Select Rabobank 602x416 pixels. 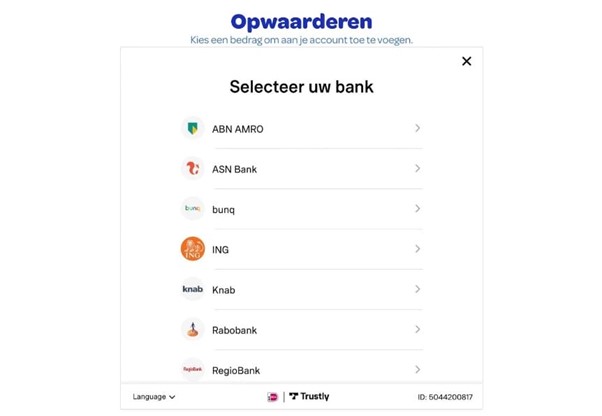tap(300, 329)
